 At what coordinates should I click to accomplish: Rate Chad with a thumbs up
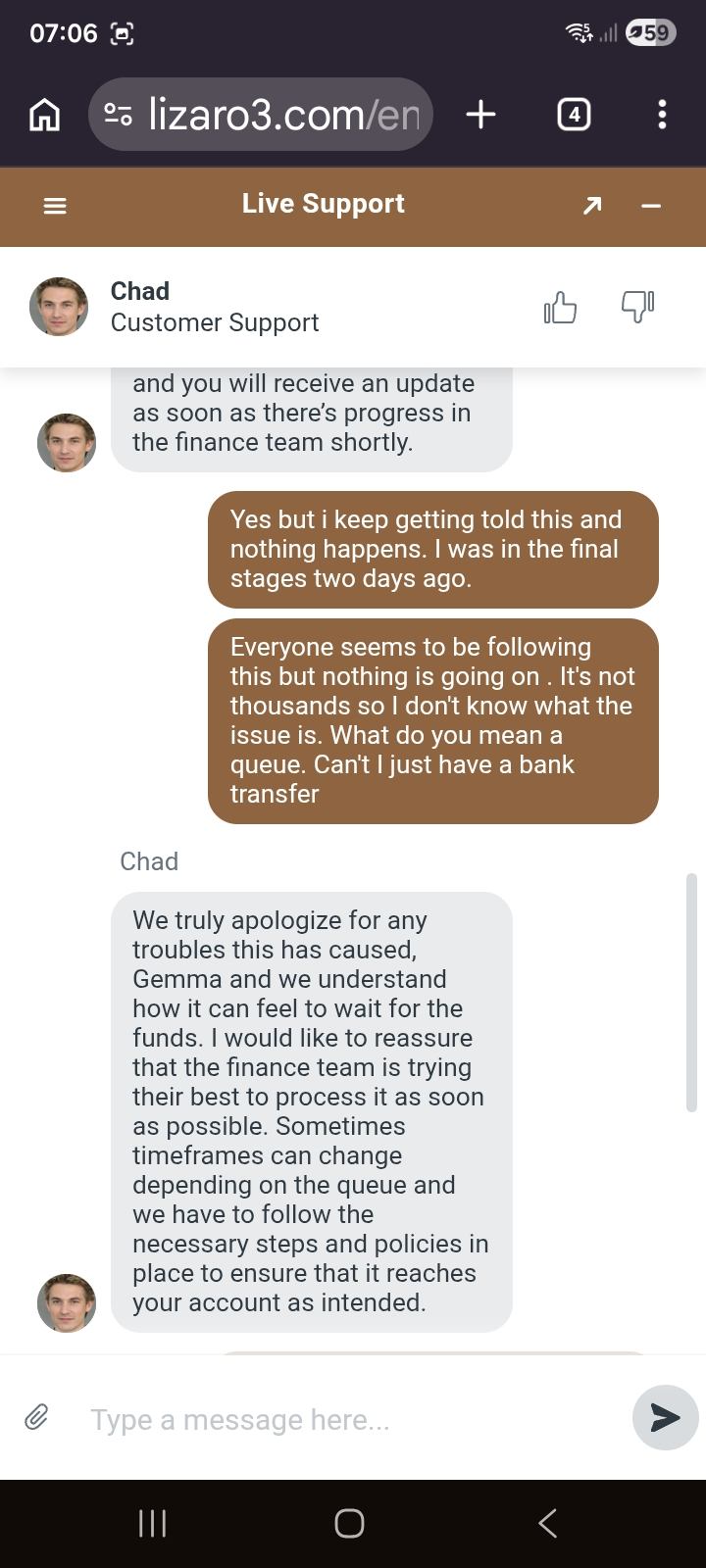(x=560, y=308)
